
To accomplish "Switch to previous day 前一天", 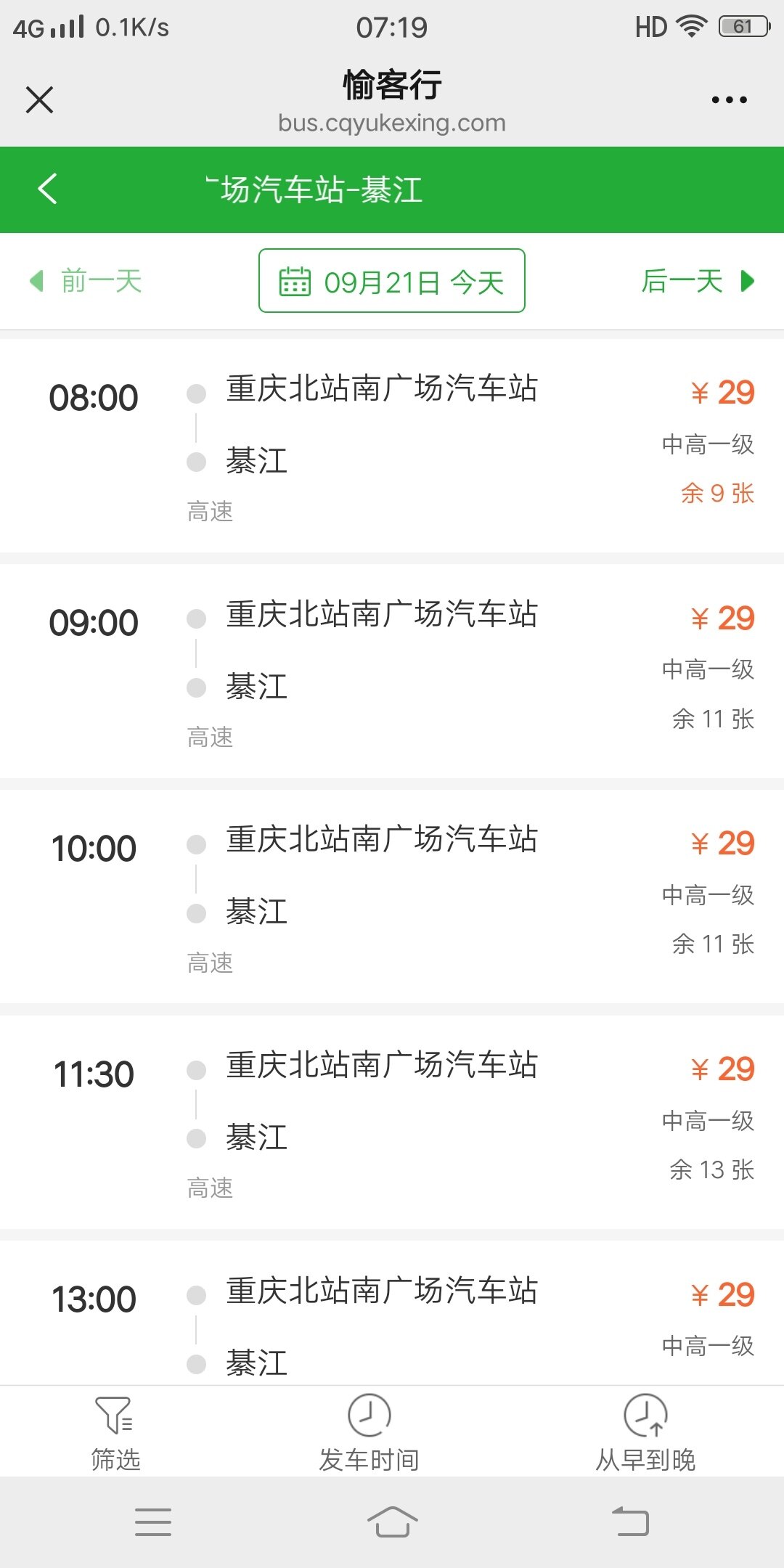I will [87, 281].
